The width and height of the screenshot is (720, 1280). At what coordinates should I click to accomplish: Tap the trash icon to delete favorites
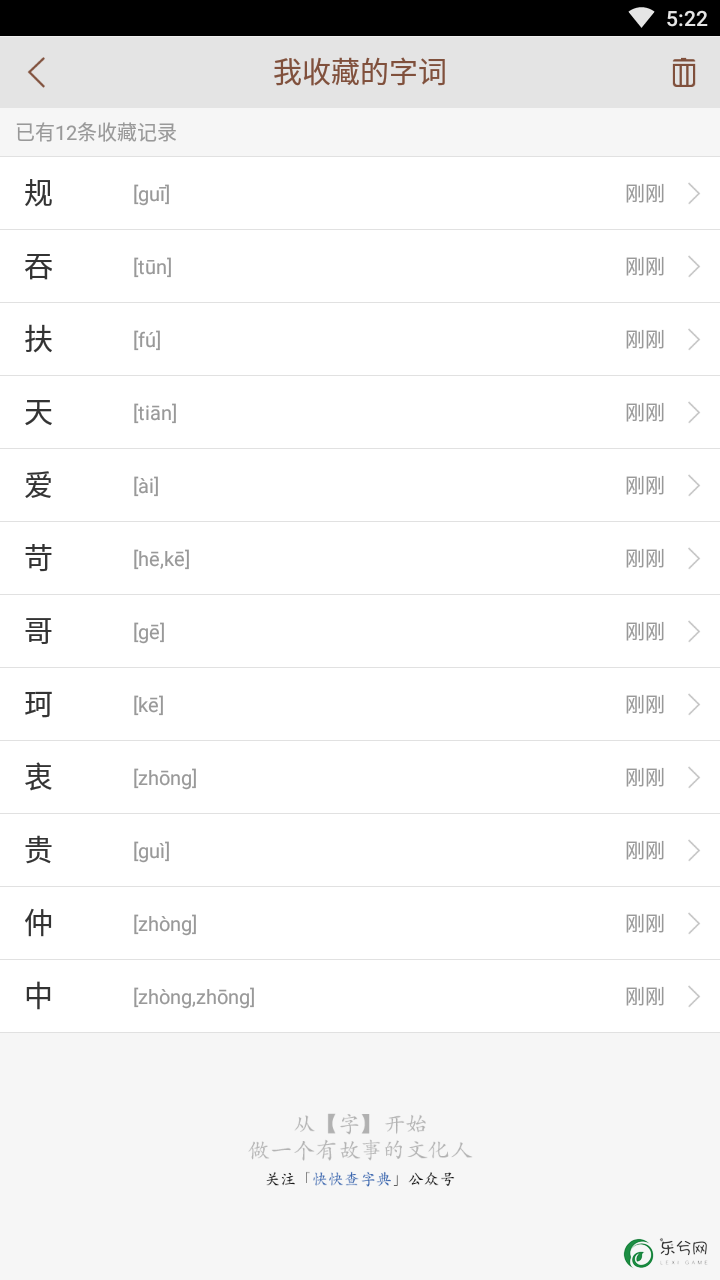[684, 72]
